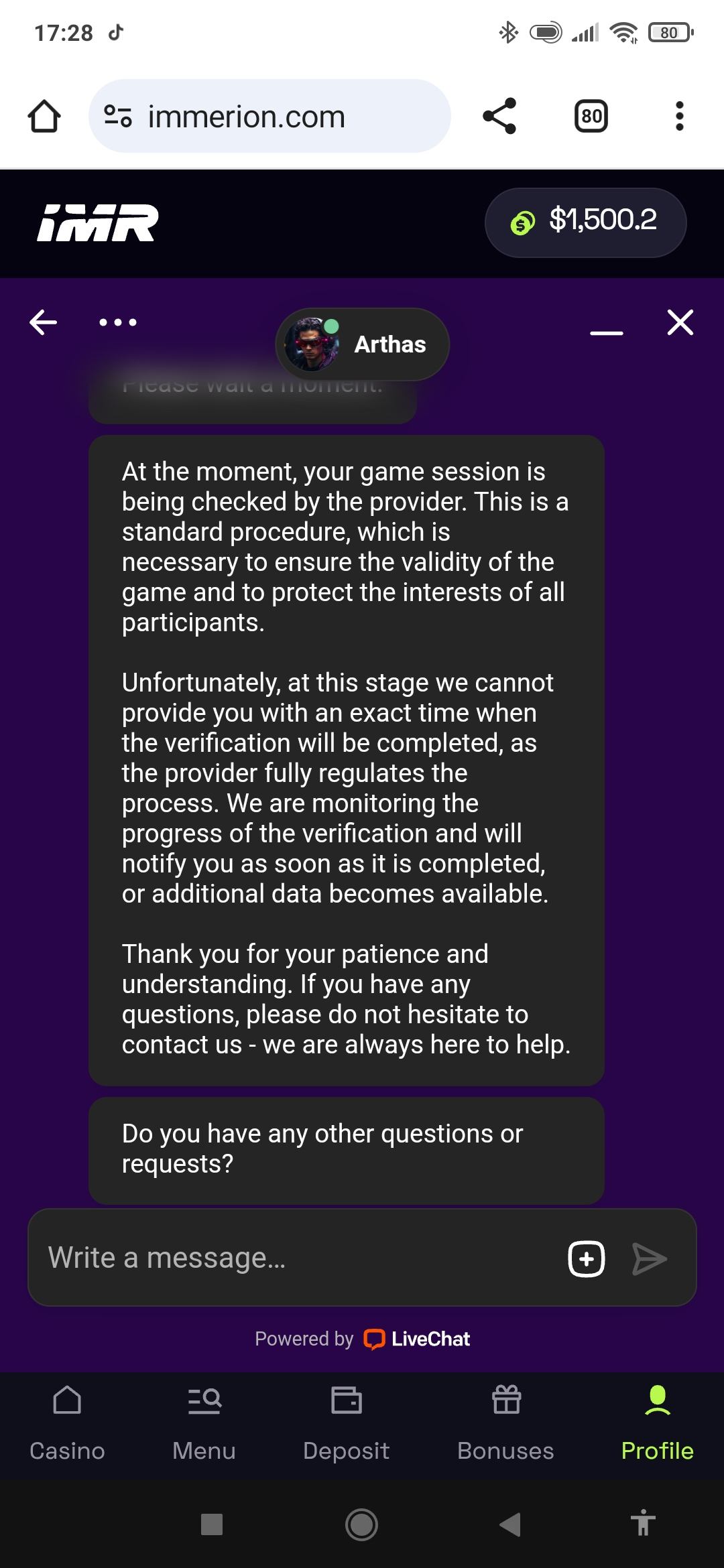Viewport: 724px width, 1568px height.
Task: Close the live chat window
Action: [x=680, y=322]
